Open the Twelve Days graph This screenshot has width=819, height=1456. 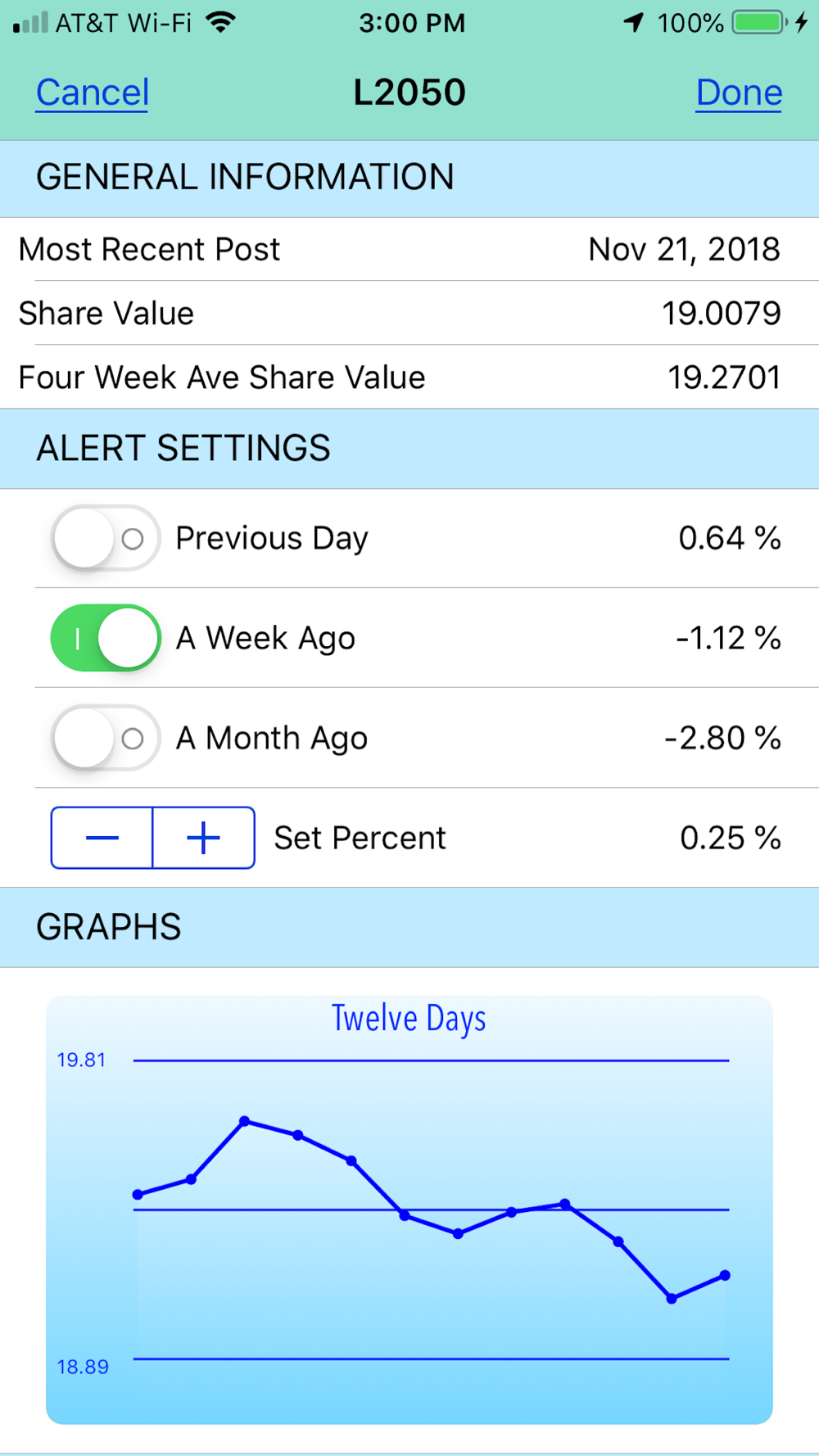pos(409,1210)
